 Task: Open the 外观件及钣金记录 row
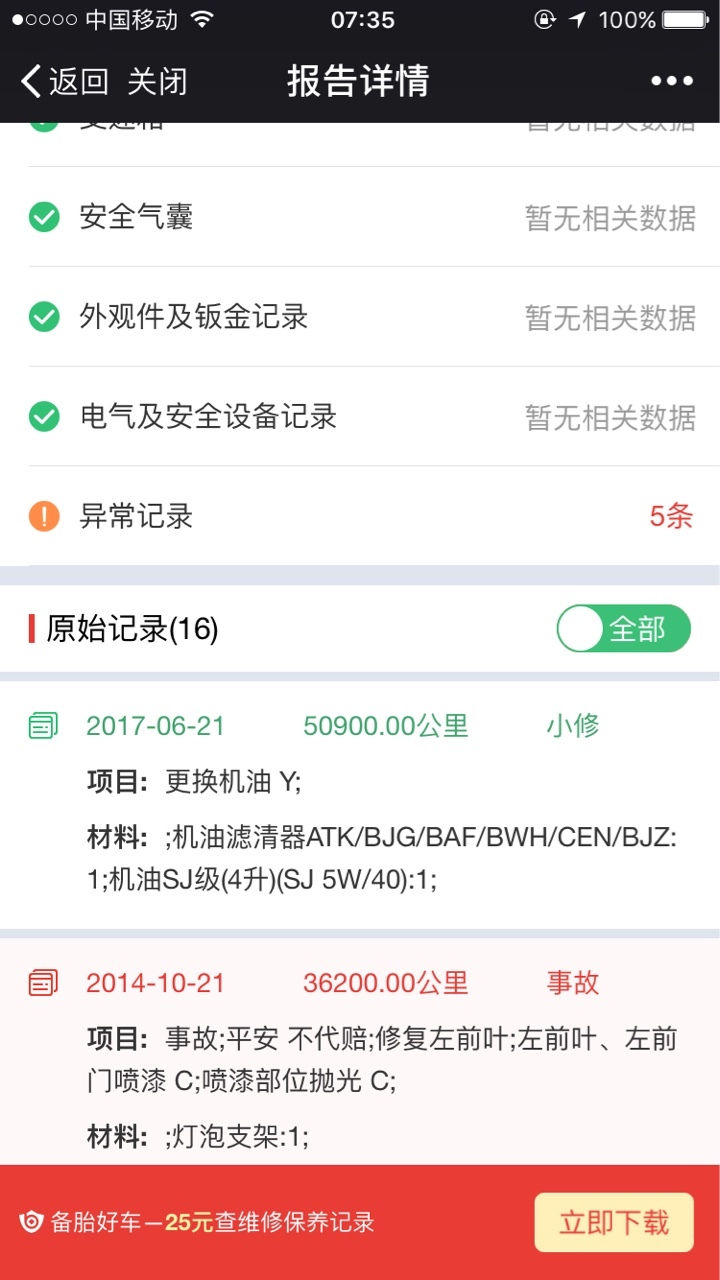(x=360, y=317)
